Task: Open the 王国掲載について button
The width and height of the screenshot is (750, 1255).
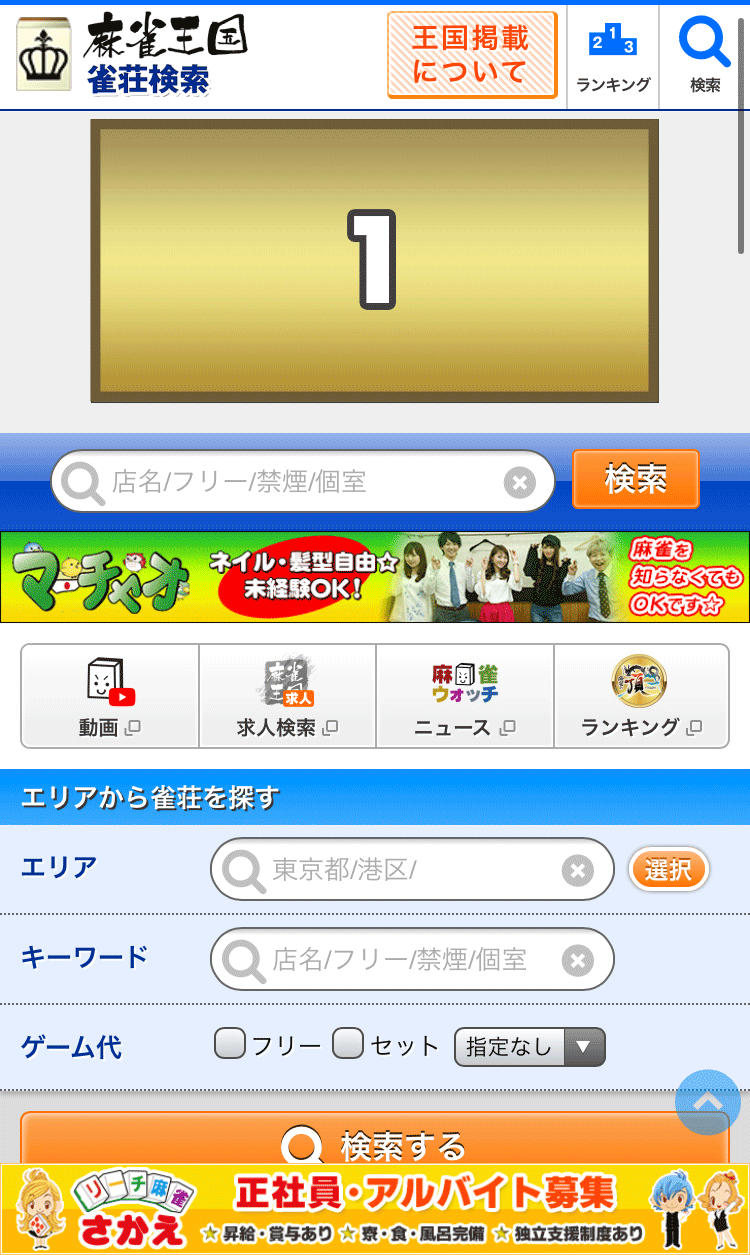Action: [471, 55]
